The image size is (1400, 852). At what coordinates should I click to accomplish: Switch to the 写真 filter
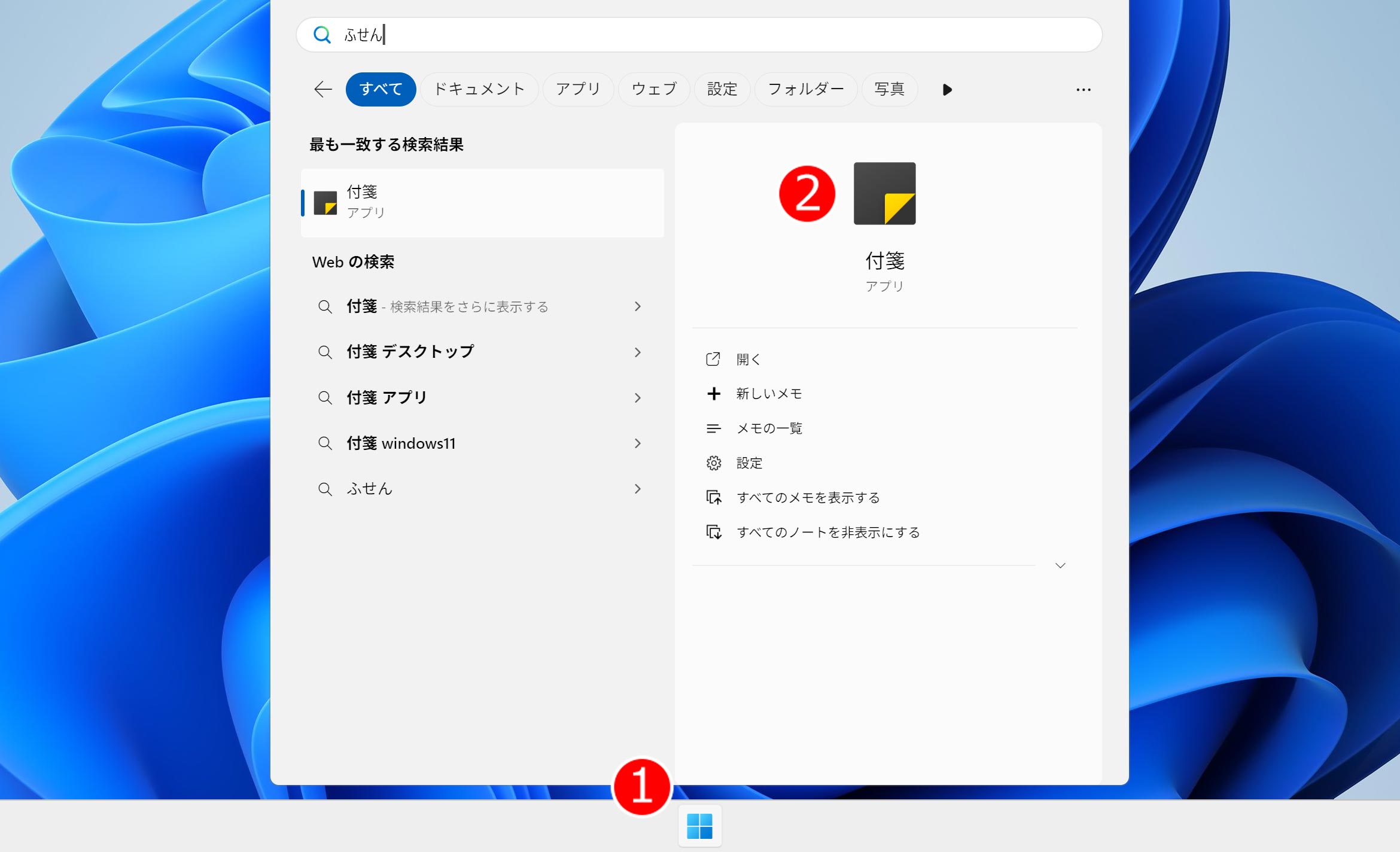[889, 89]
